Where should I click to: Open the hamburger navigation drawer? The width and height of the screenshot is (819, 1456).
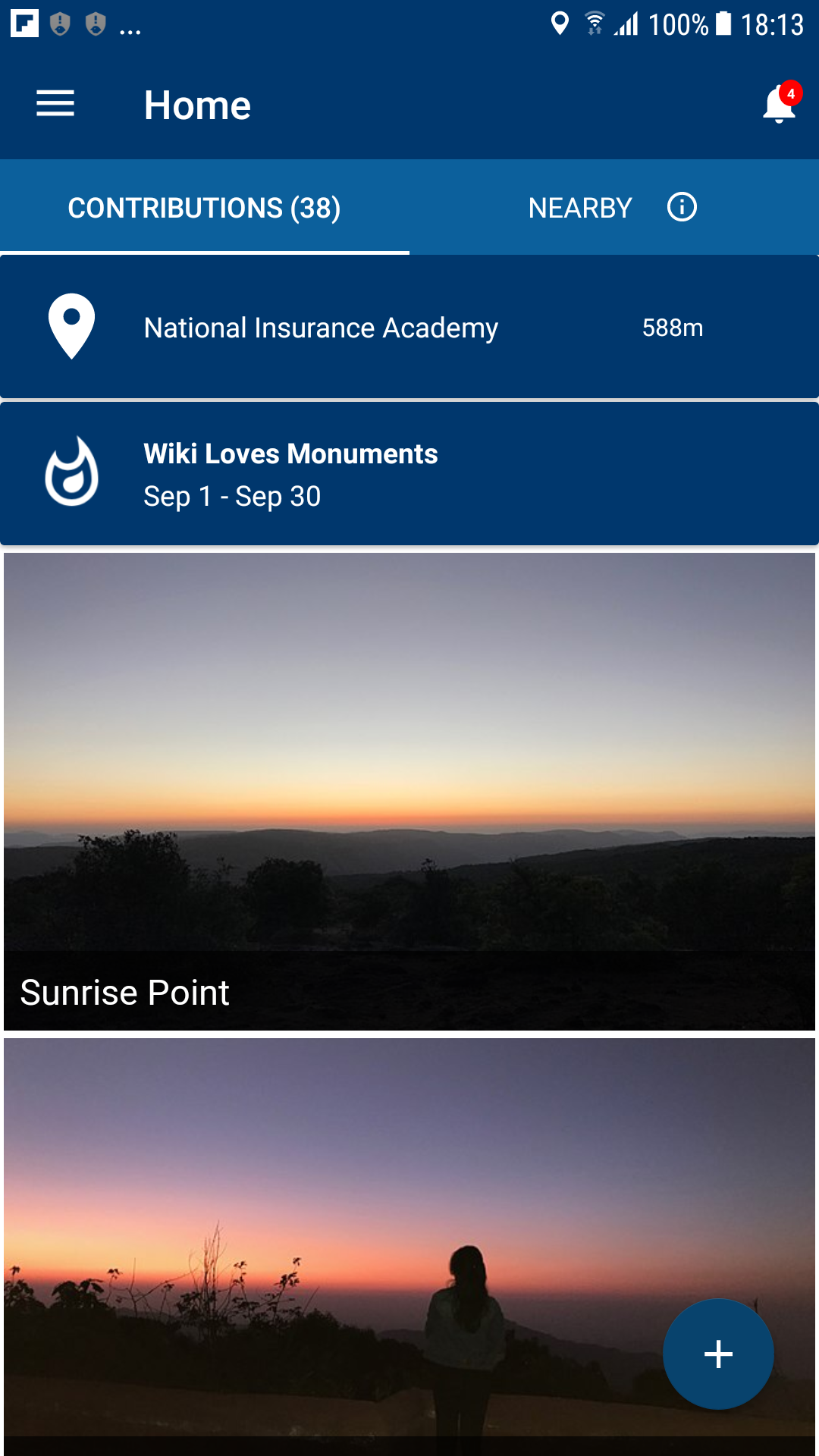tap(55, 104)
